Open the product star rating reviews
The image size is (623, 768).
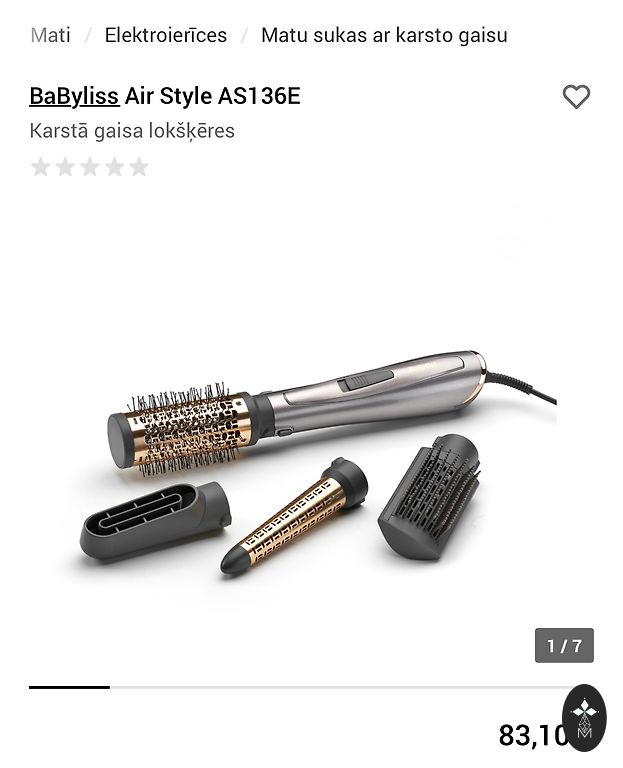tap(90, 167)
